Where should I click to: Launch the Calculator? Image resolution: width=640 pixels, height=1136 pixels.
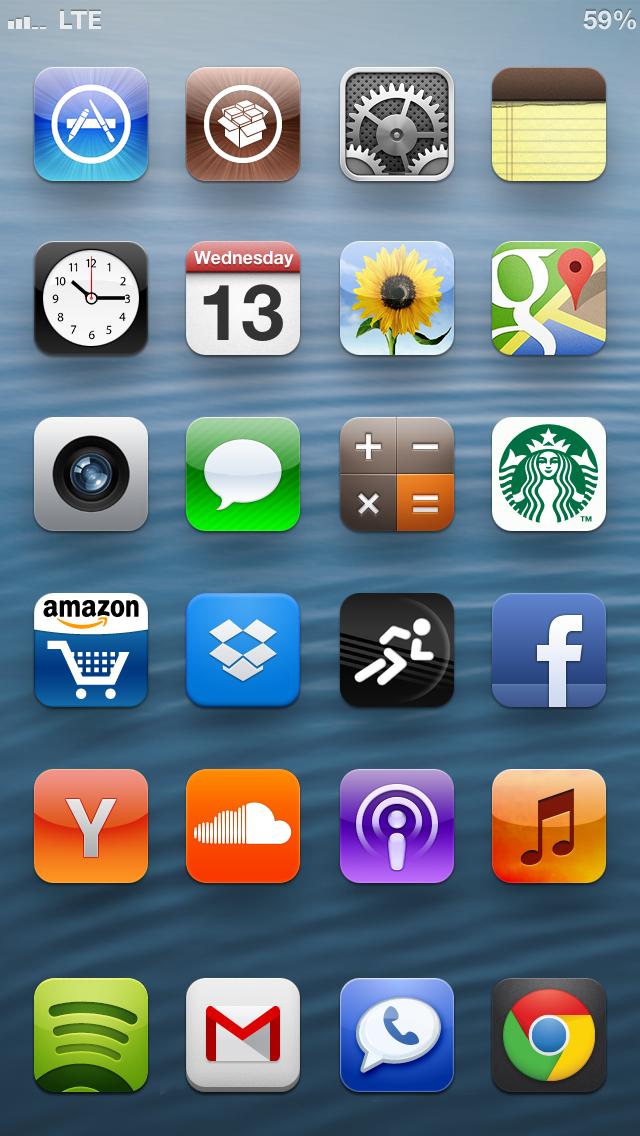pyautogui.click(x=396, y=474)
